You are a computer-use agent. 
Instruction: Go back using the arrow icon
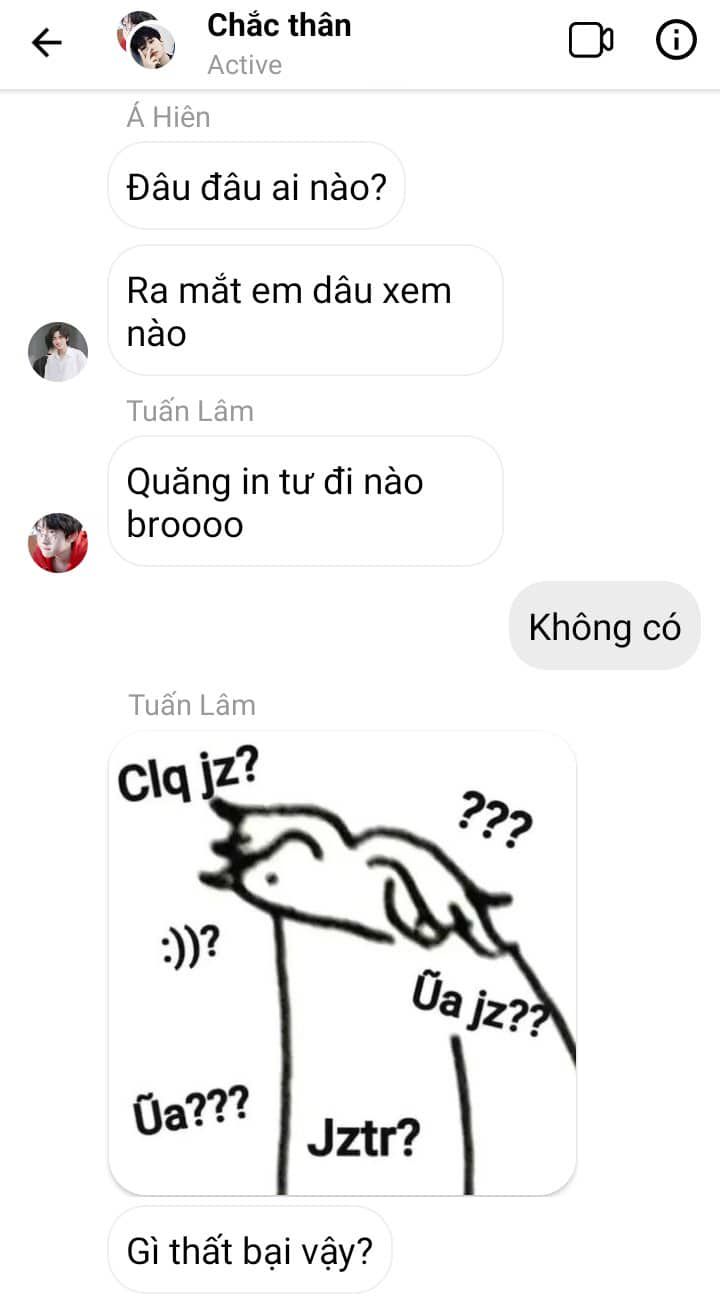point(46,42)
